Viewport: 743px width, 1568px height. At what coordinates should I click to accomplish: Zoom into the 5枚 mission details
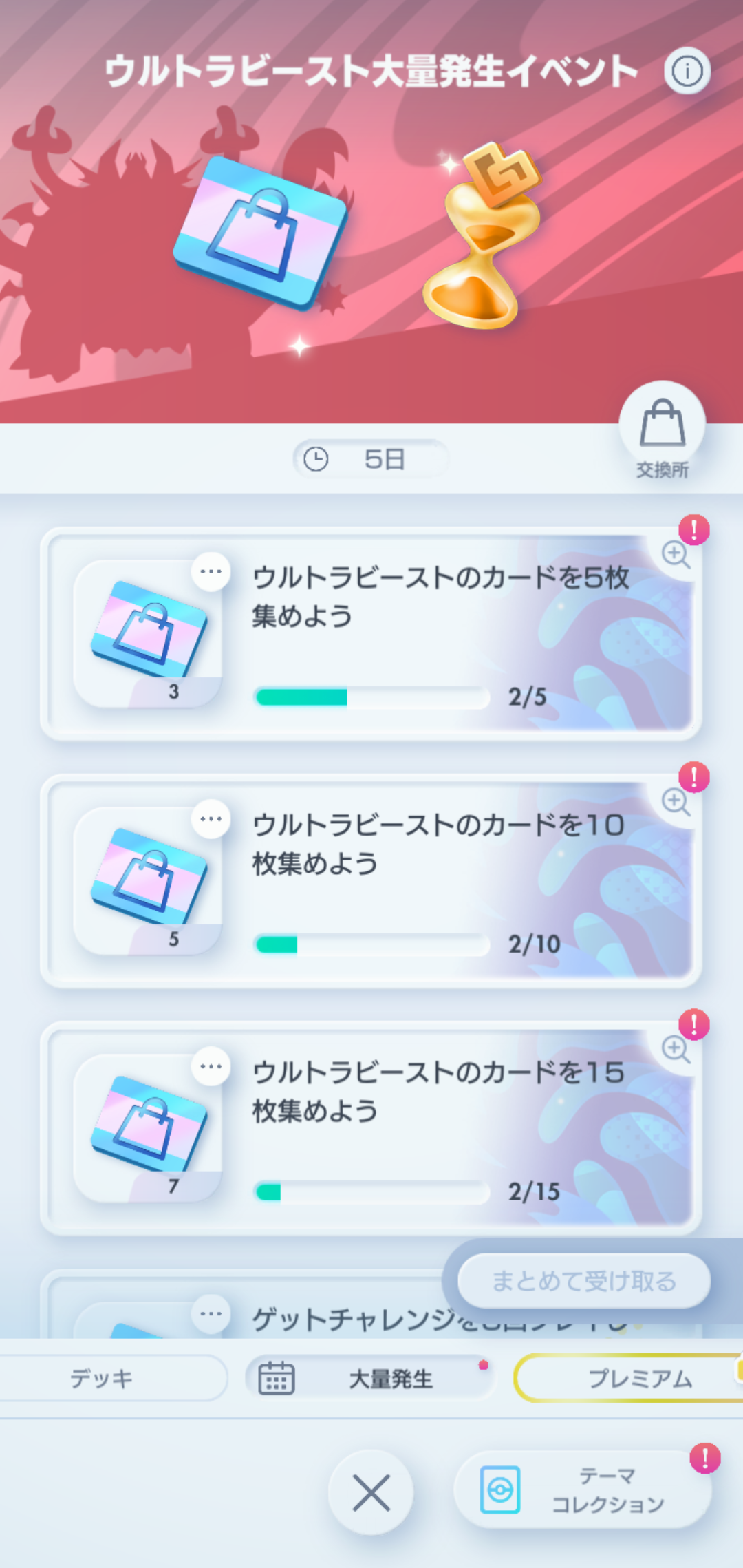point(675,553)
